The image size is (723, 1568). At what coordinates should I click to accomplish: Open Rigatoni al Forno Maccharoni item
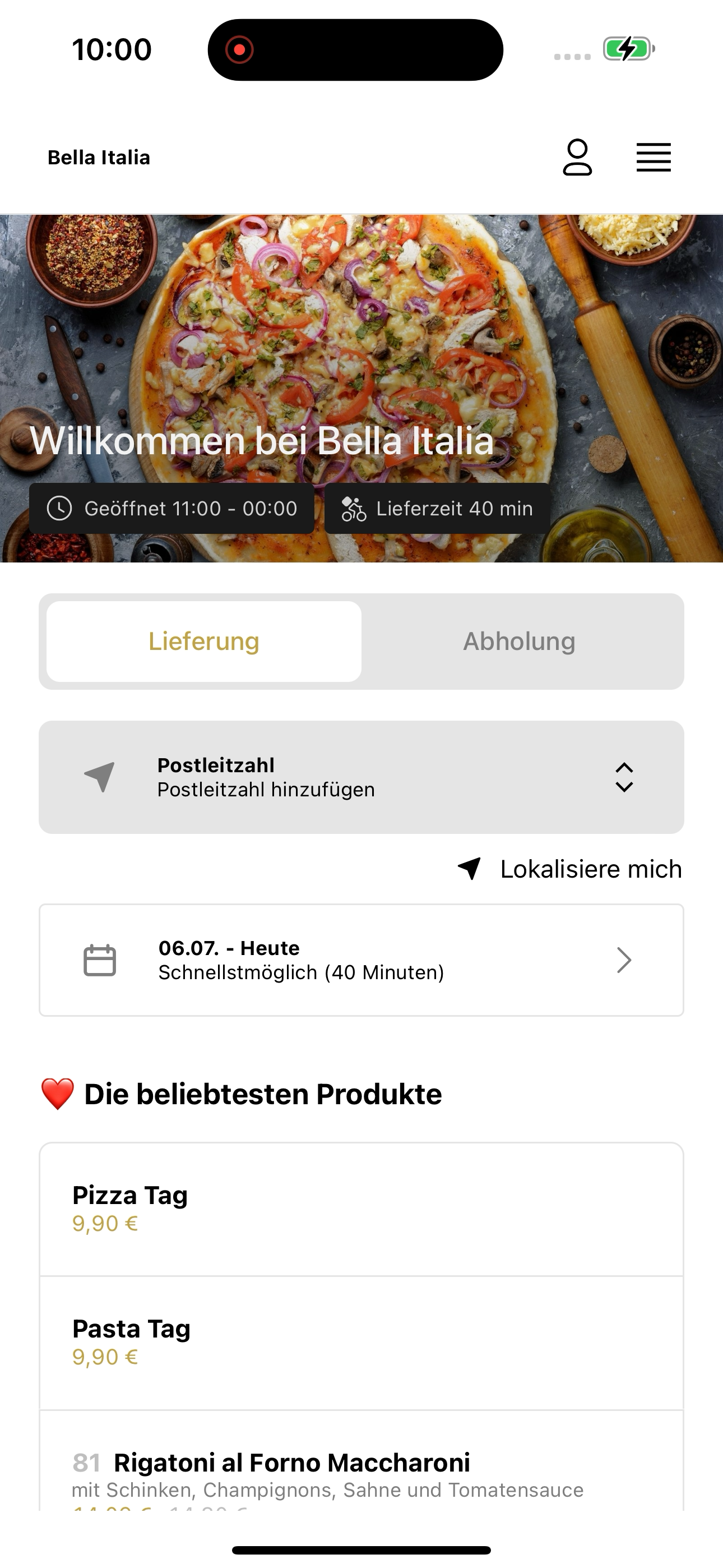(361, 1461)
